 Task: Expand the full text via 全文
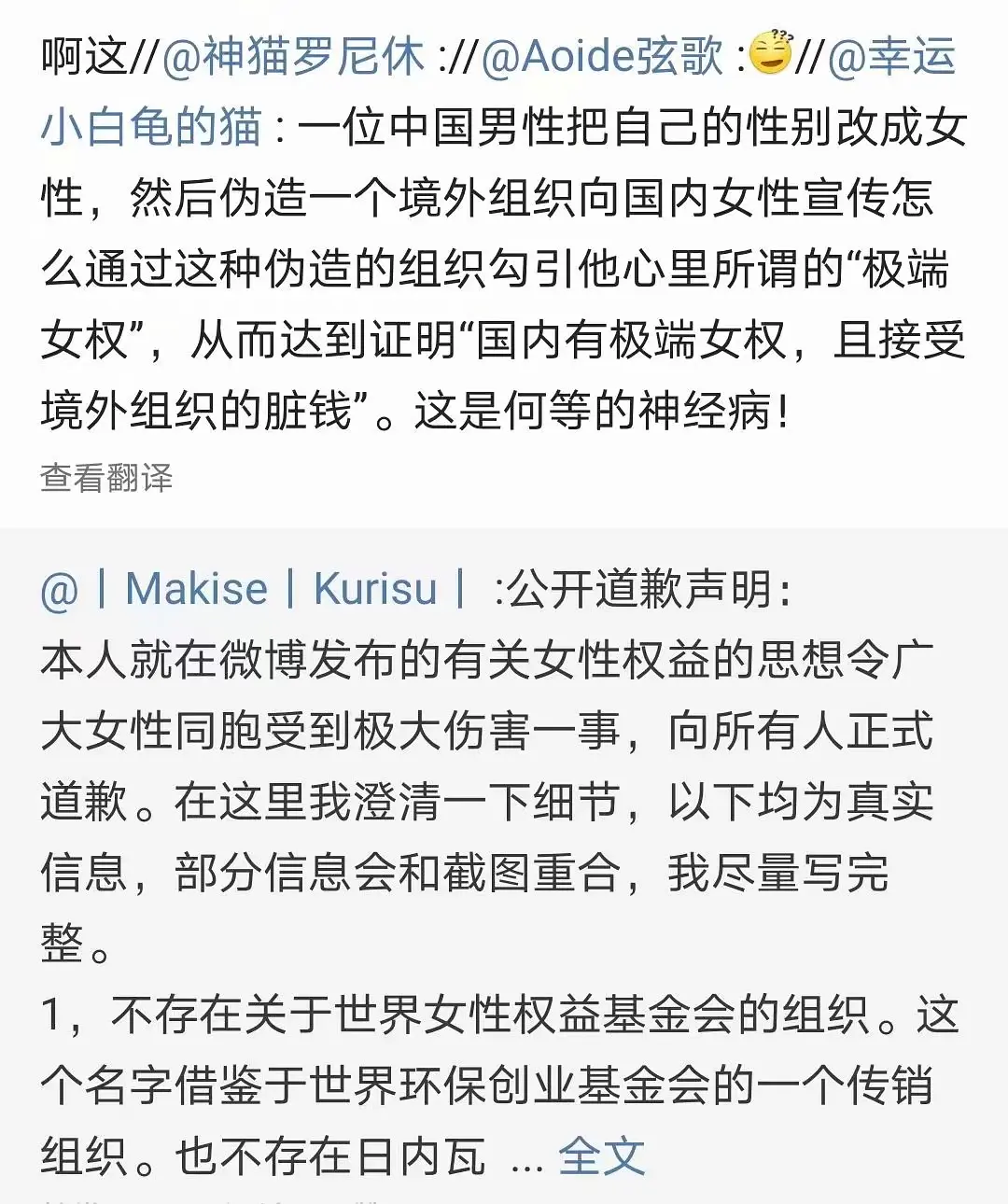[601, 1157]
